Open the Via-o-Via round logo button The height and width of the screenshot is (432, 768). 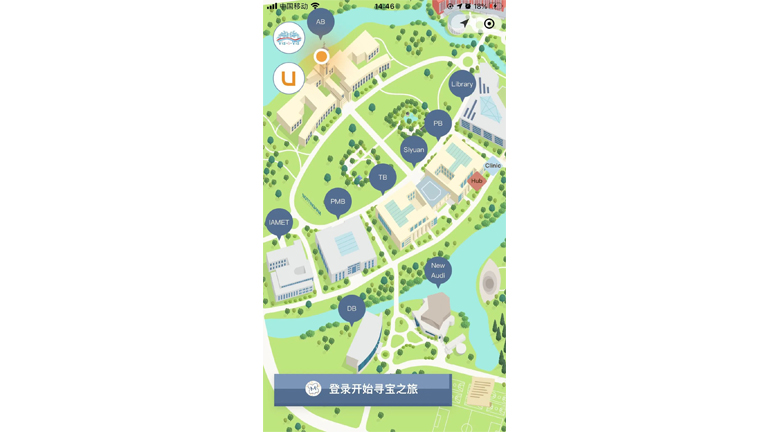pos(288,38)
